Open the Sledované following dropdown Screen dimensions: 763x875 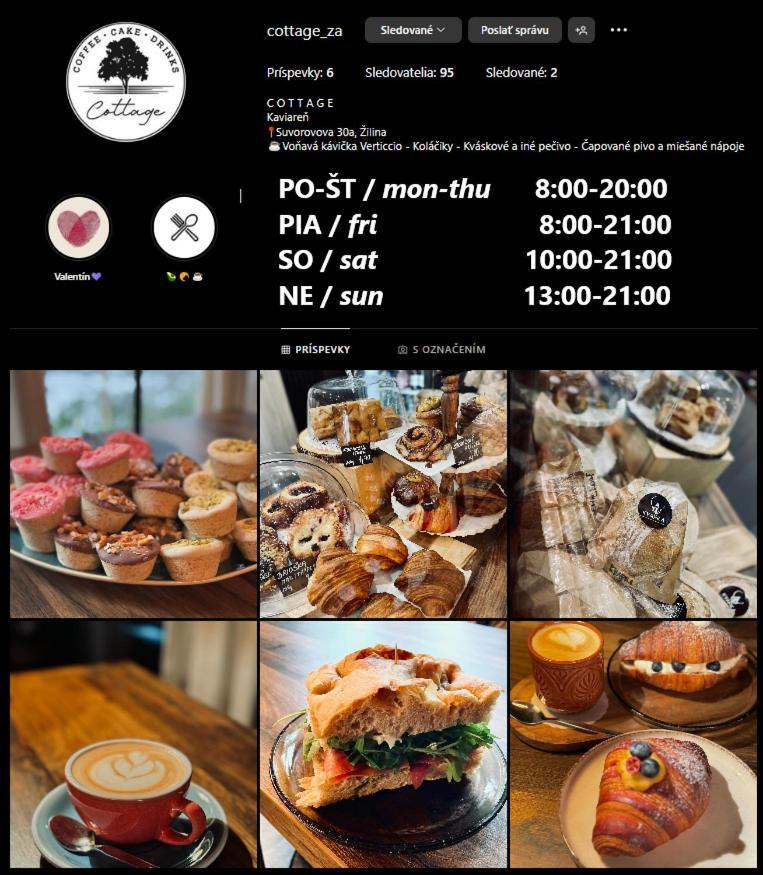pyautogui.click(x=412, y=30)
